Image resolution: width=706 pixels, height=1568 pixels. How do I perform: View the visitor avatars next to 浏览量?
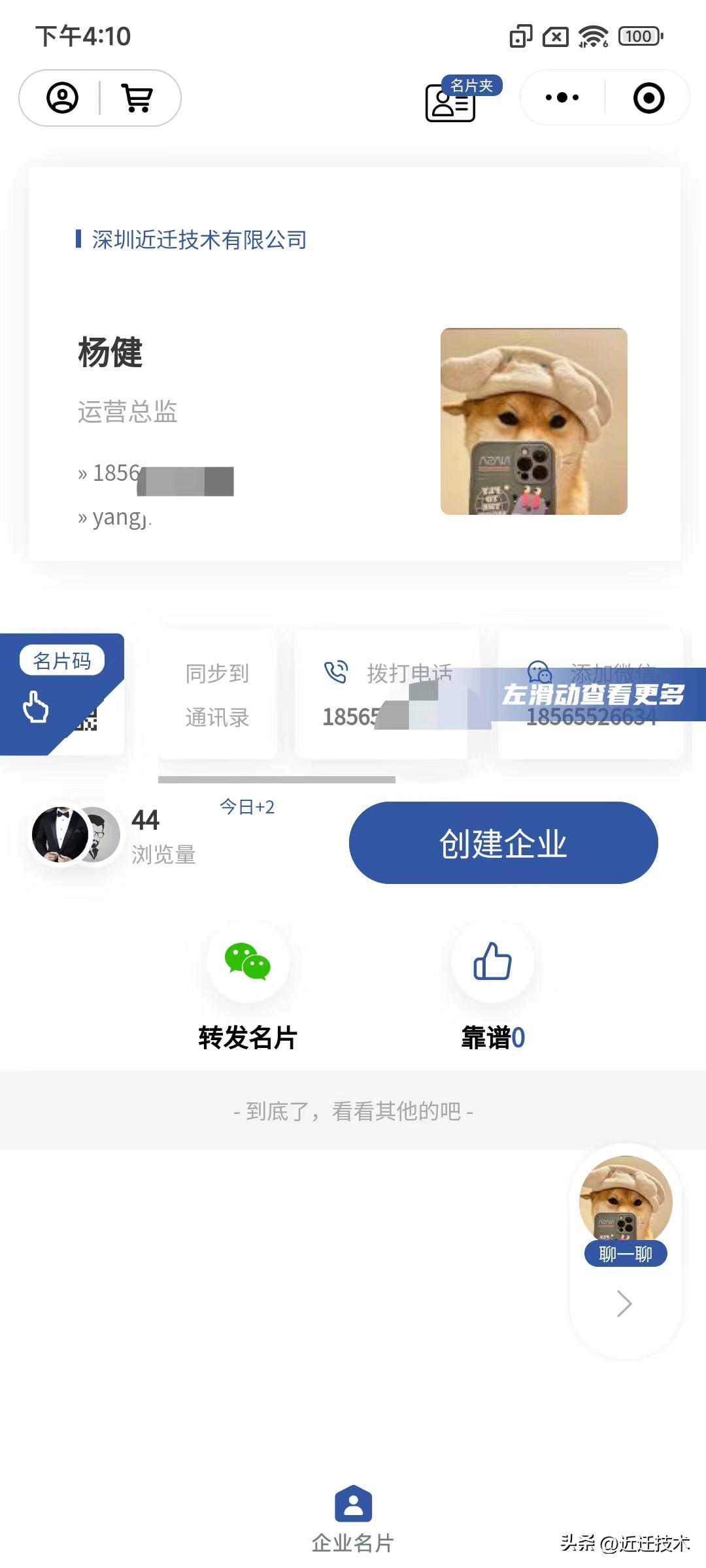75,834
